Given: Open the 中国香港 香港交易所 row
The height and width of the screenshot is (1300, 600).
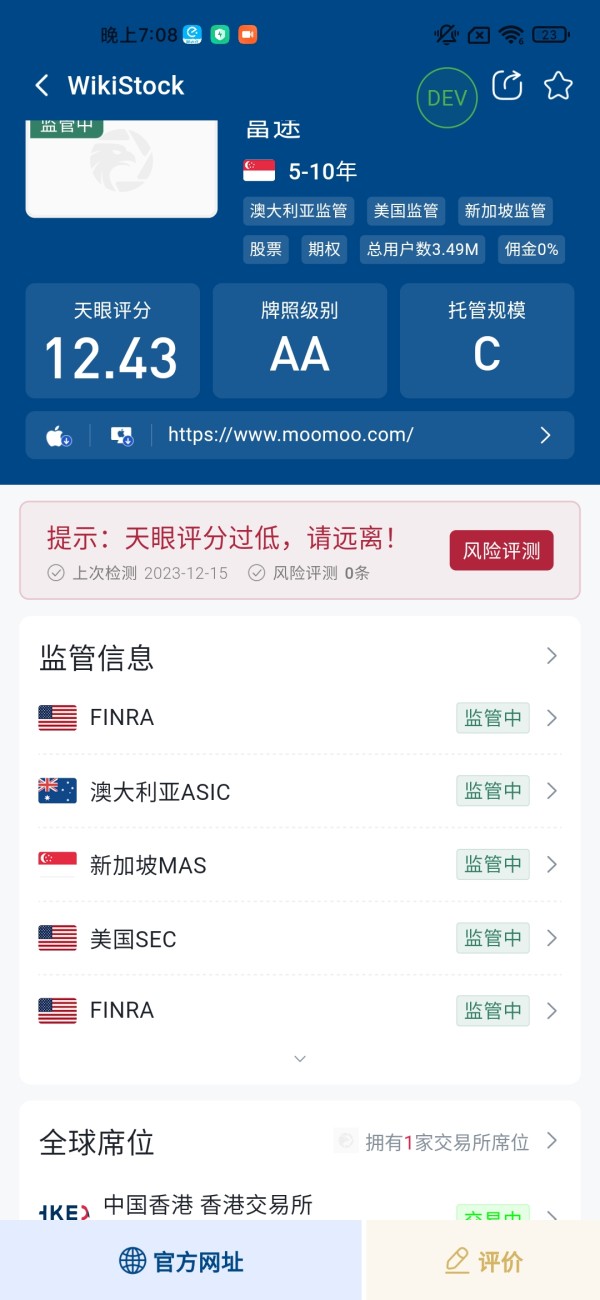Looking at the screenshot, I should click(300, 1205).
